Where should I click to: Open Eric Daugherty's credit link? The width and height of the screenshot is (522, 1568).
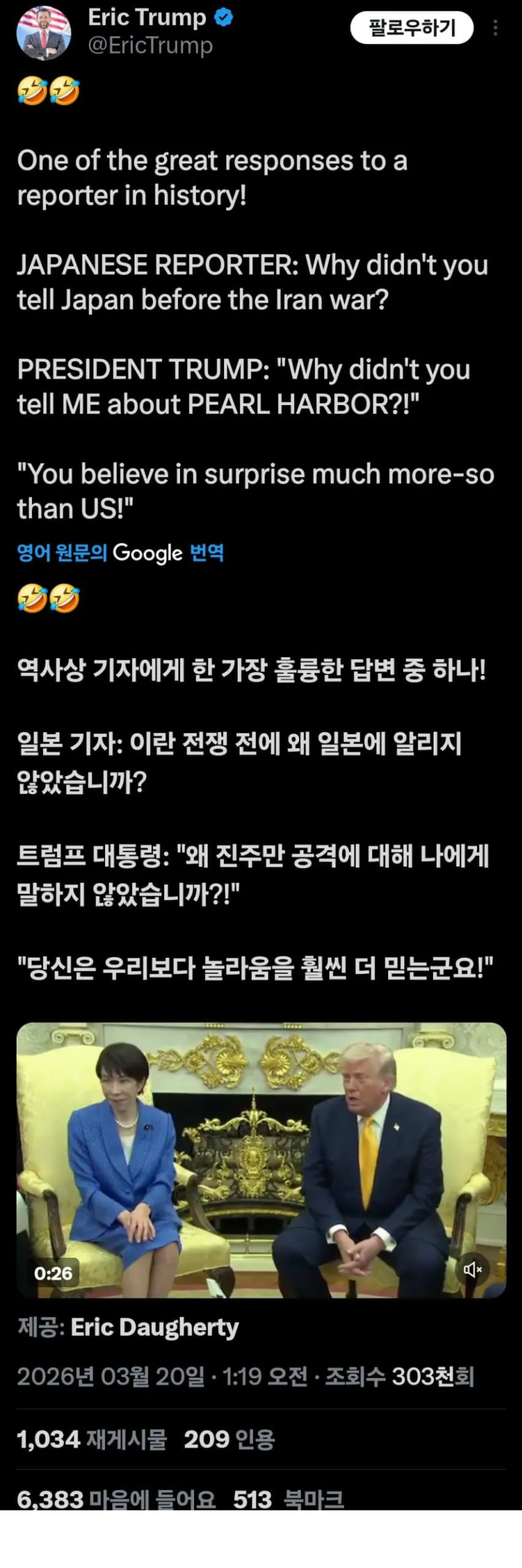(x=154, y=1327)
